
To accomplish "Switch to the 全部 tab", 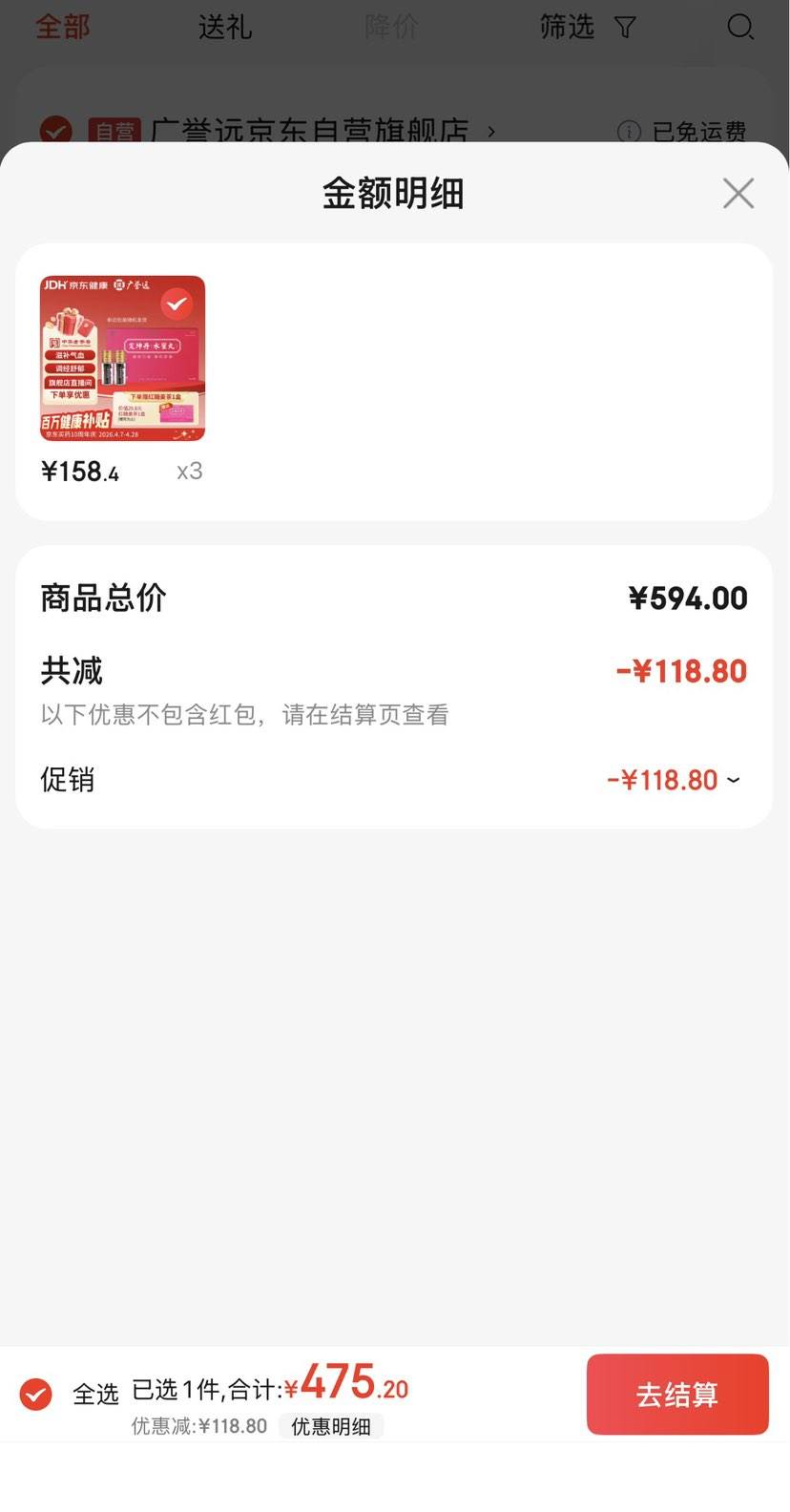I will coord(63,28).
